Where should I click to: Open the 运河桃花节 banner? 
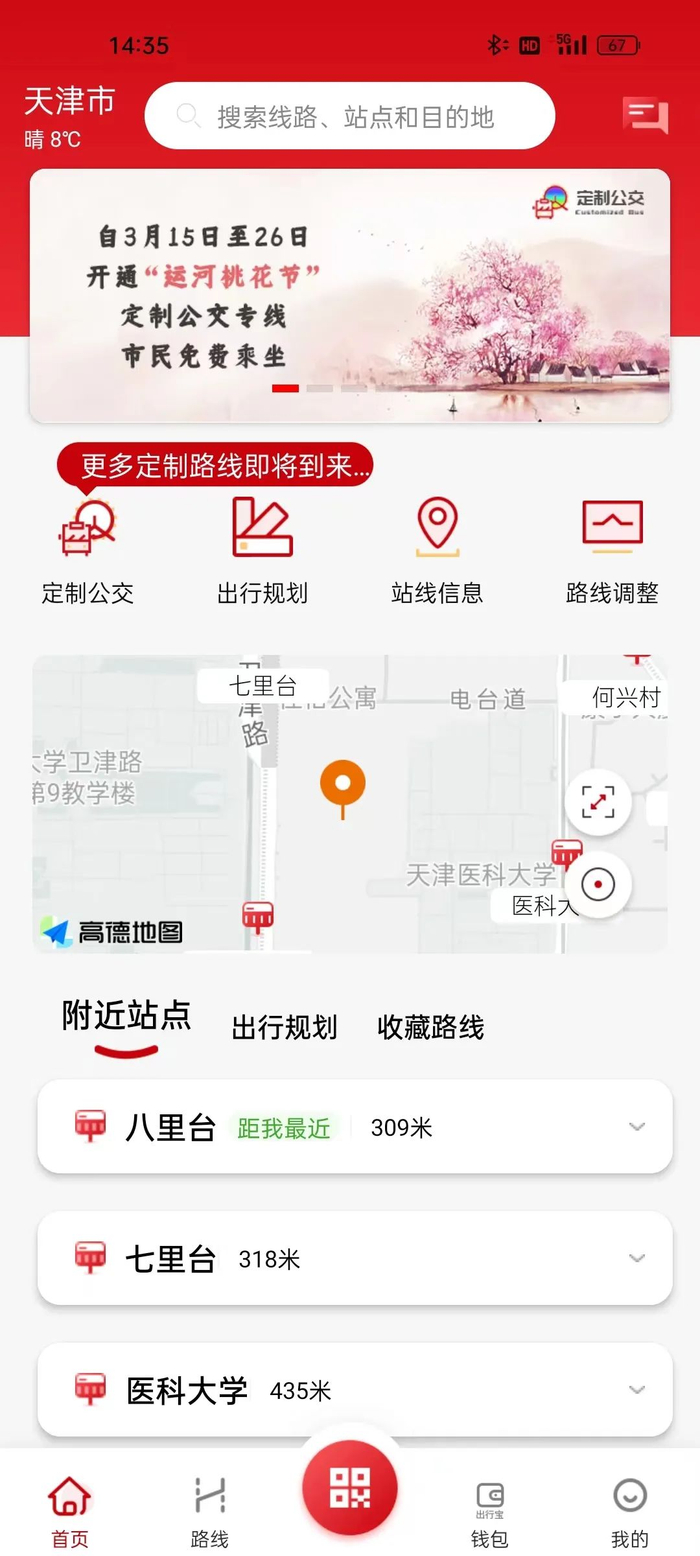click(x=350, y=295)
